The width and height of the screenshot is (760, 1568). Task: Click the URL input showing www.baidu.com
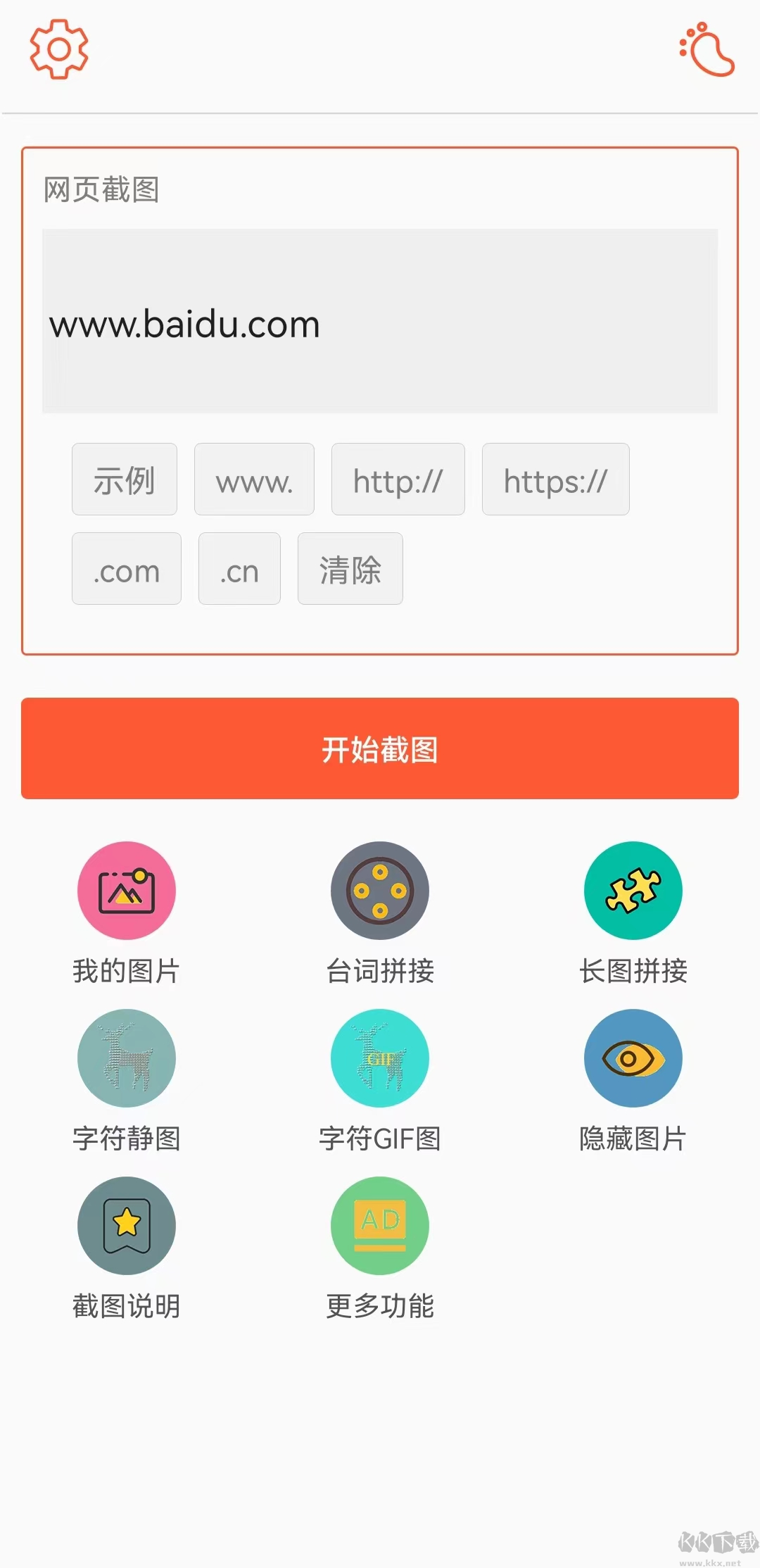point(379,321)
